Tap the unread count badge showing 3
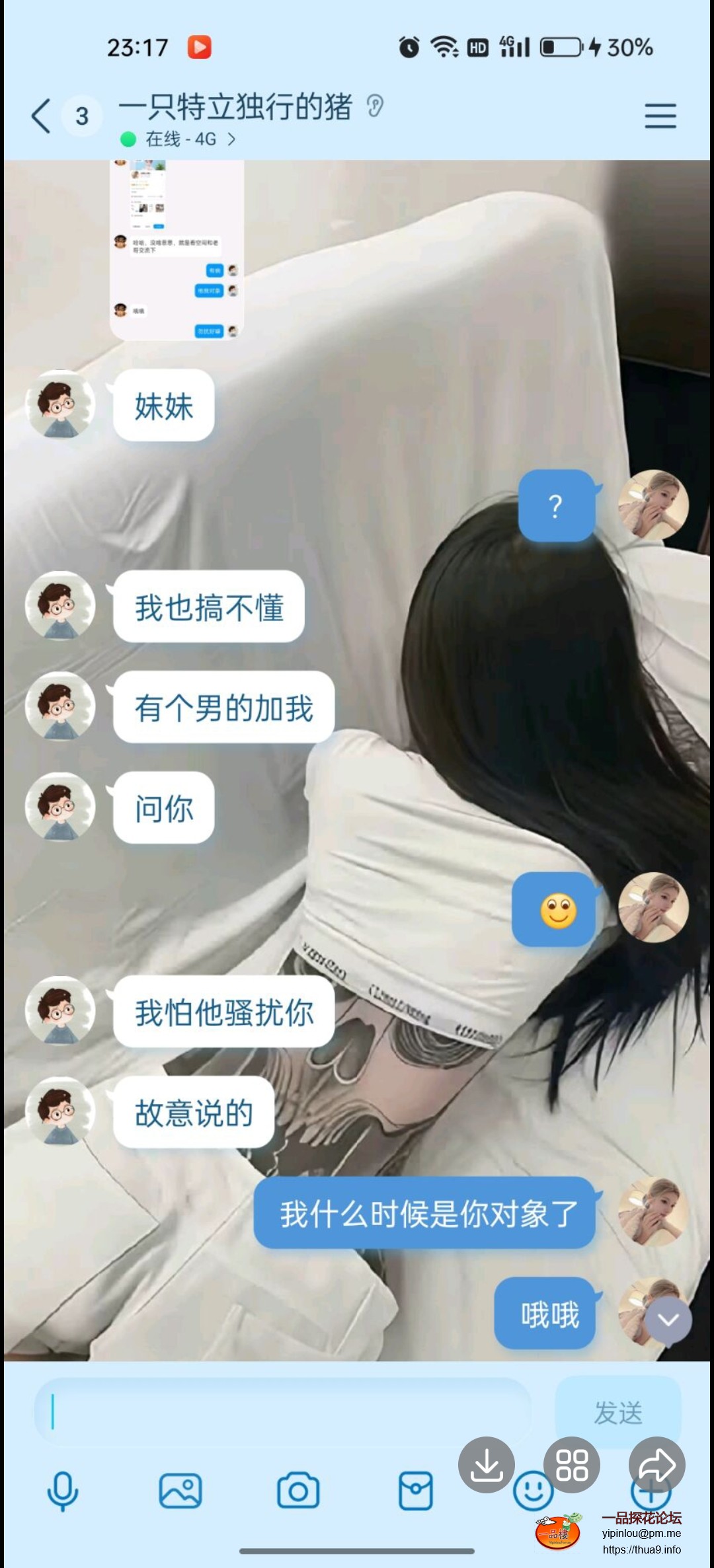The image size is (714, 1568). pos(81,116)
